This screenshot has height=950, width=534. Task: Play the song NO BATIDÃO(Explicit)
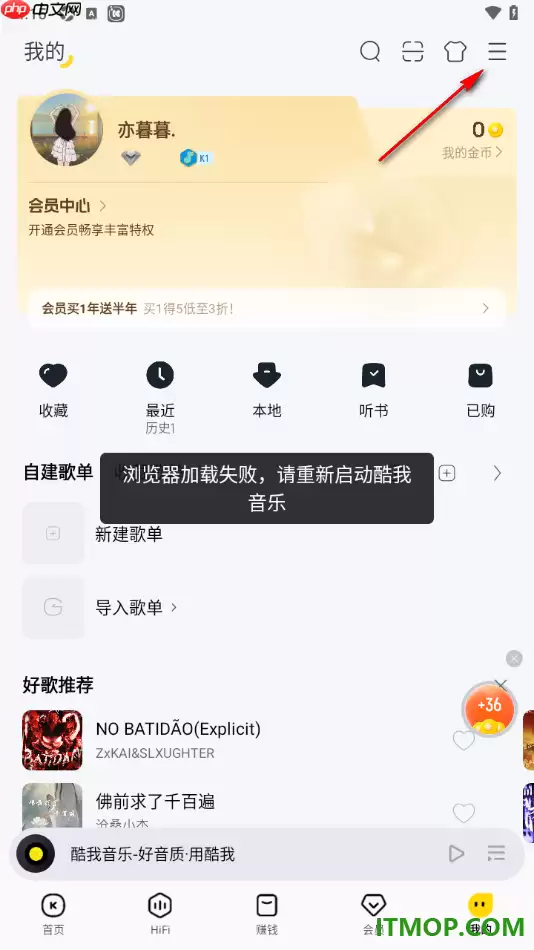[178, 729]
